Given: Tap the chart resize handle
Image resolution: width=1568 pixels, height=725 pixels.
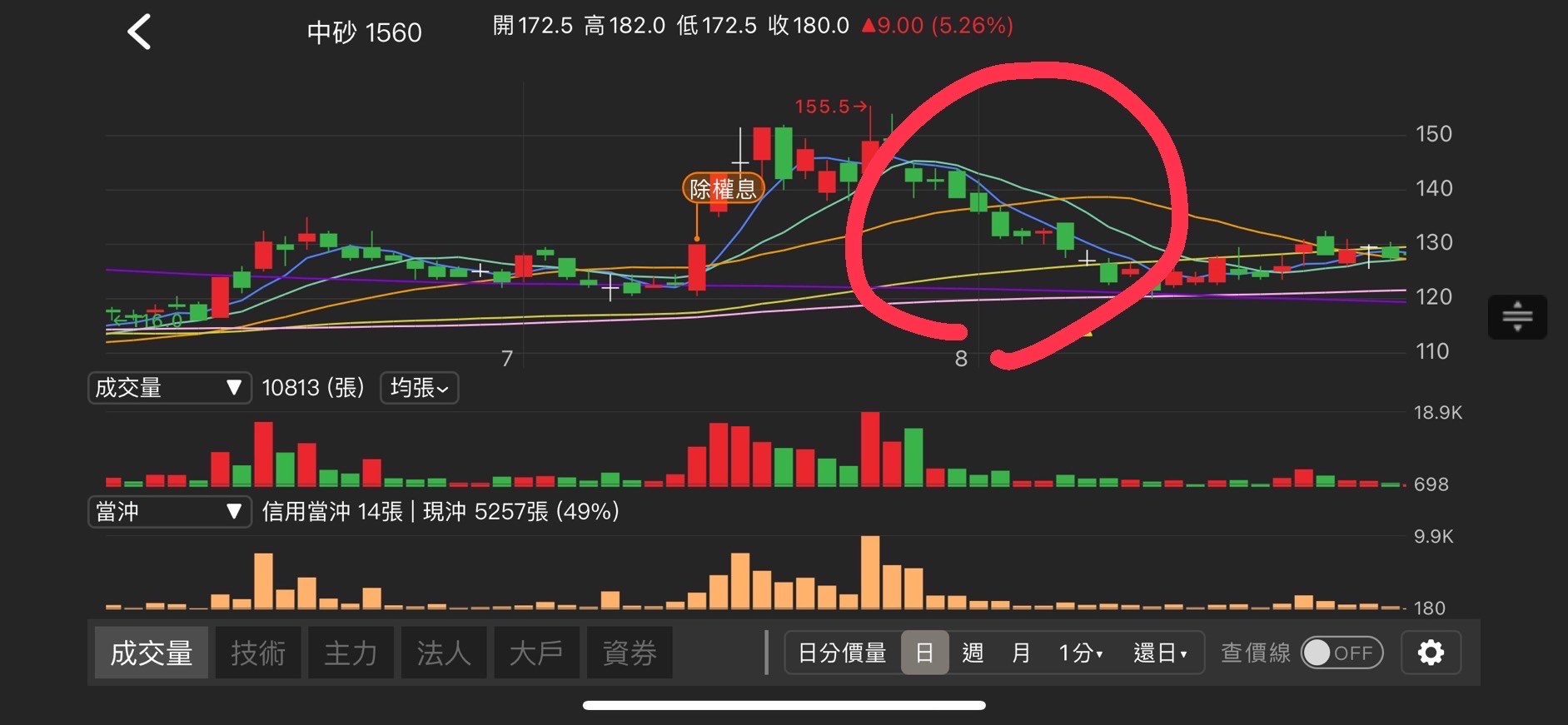Looking at the screenshot, I should 1517,316.
